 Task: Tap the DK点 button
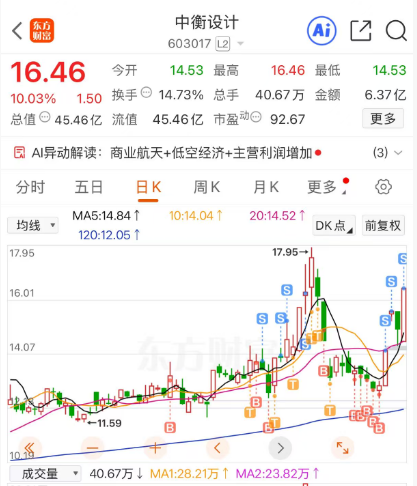[334, 226]
